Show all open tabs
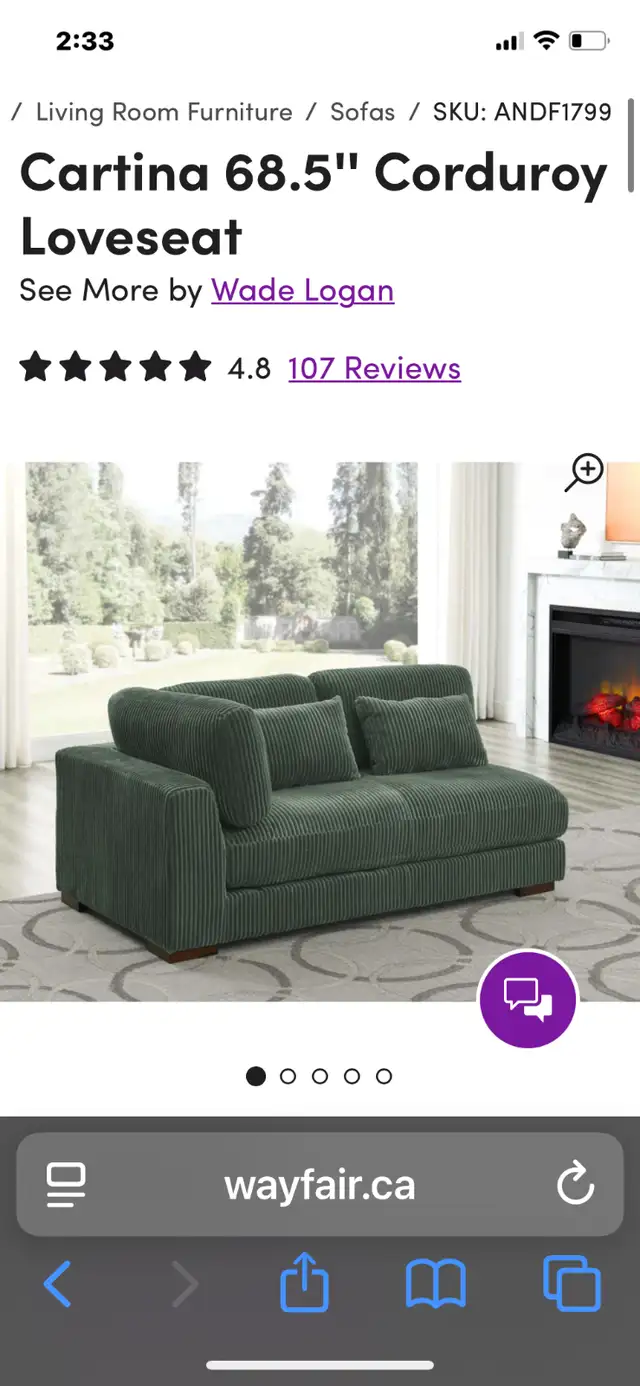640x1386 pixels. (x=571, y=1284)
